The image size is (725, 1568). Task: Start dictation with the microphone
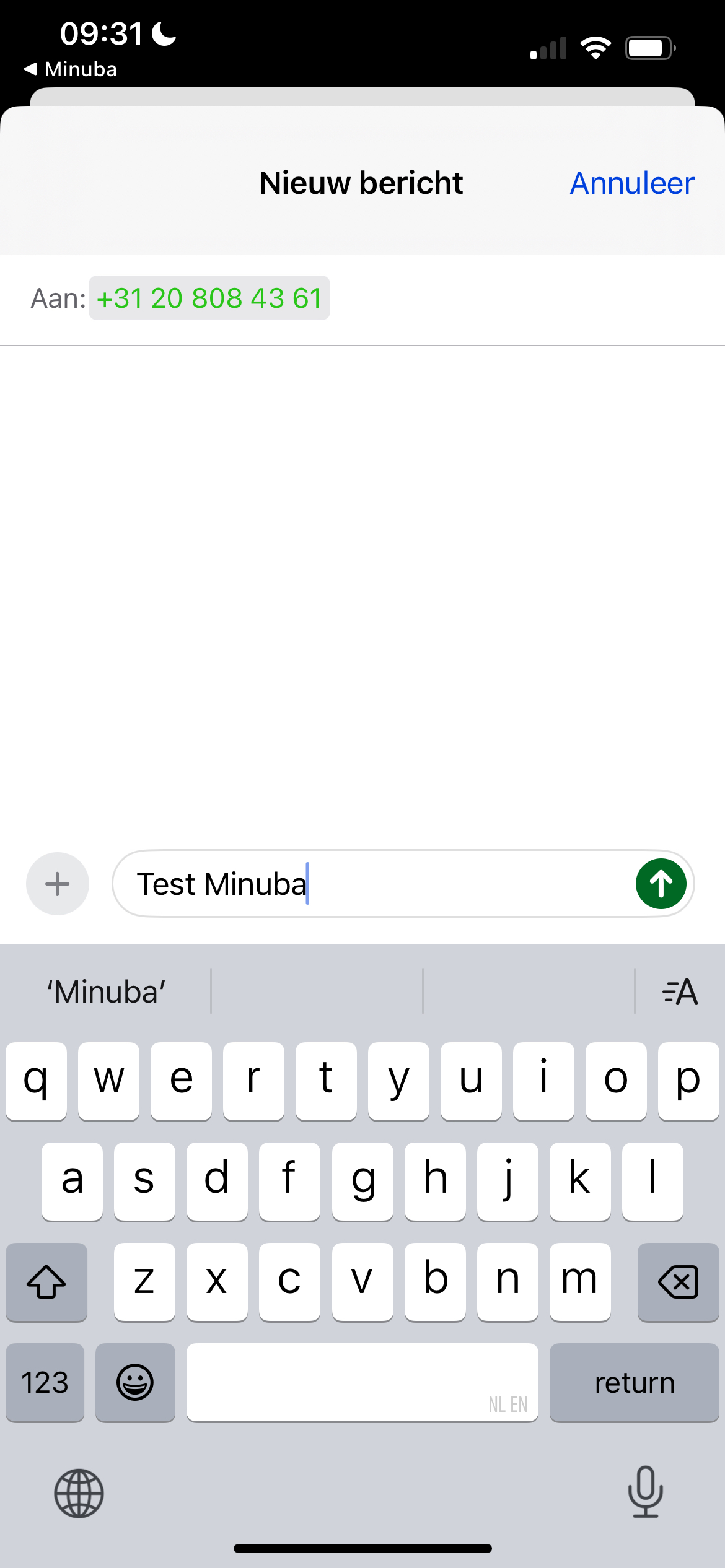click(645, 1492)
